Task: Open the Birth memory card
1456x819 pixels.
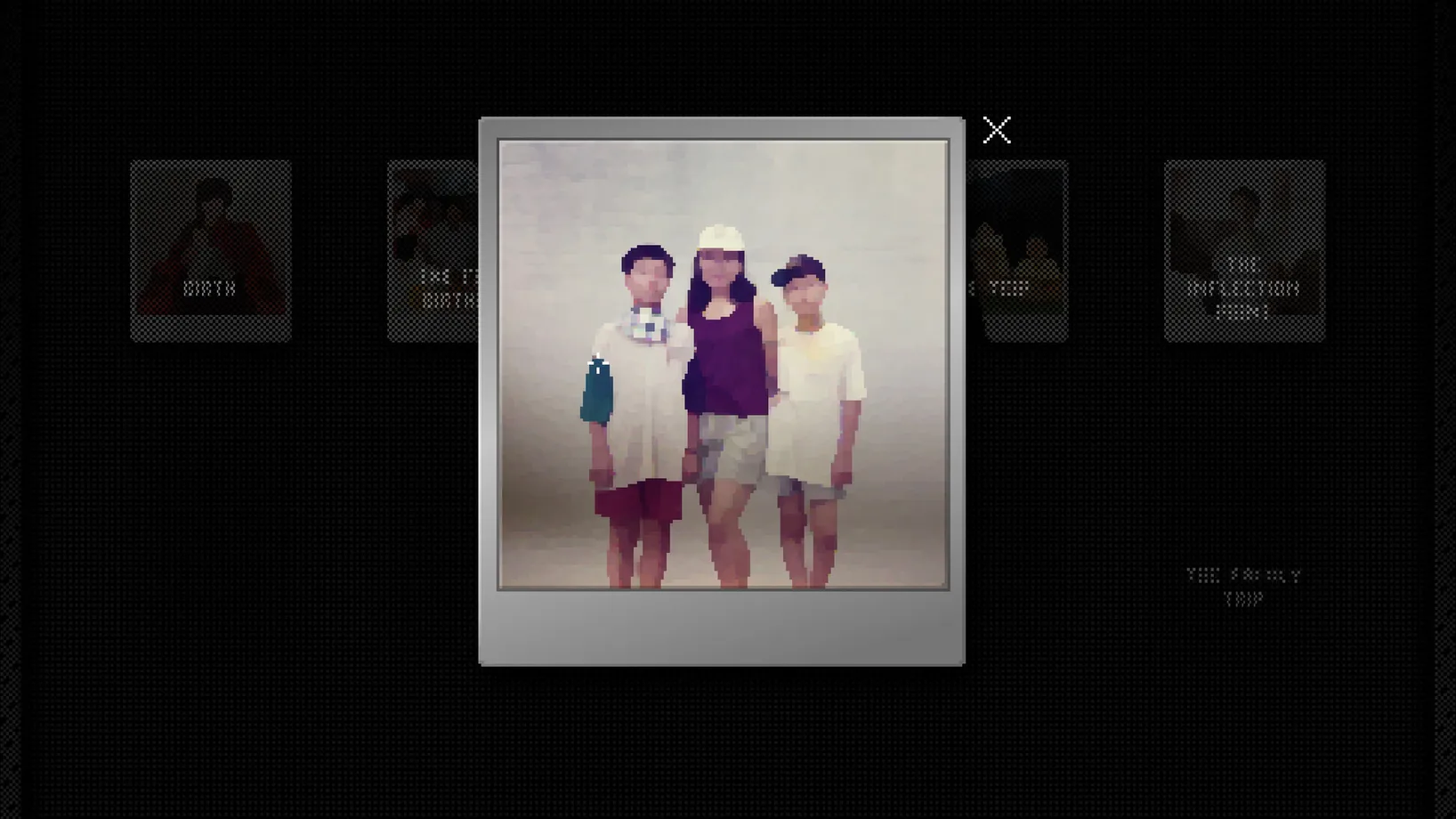Action: (211, 251)
